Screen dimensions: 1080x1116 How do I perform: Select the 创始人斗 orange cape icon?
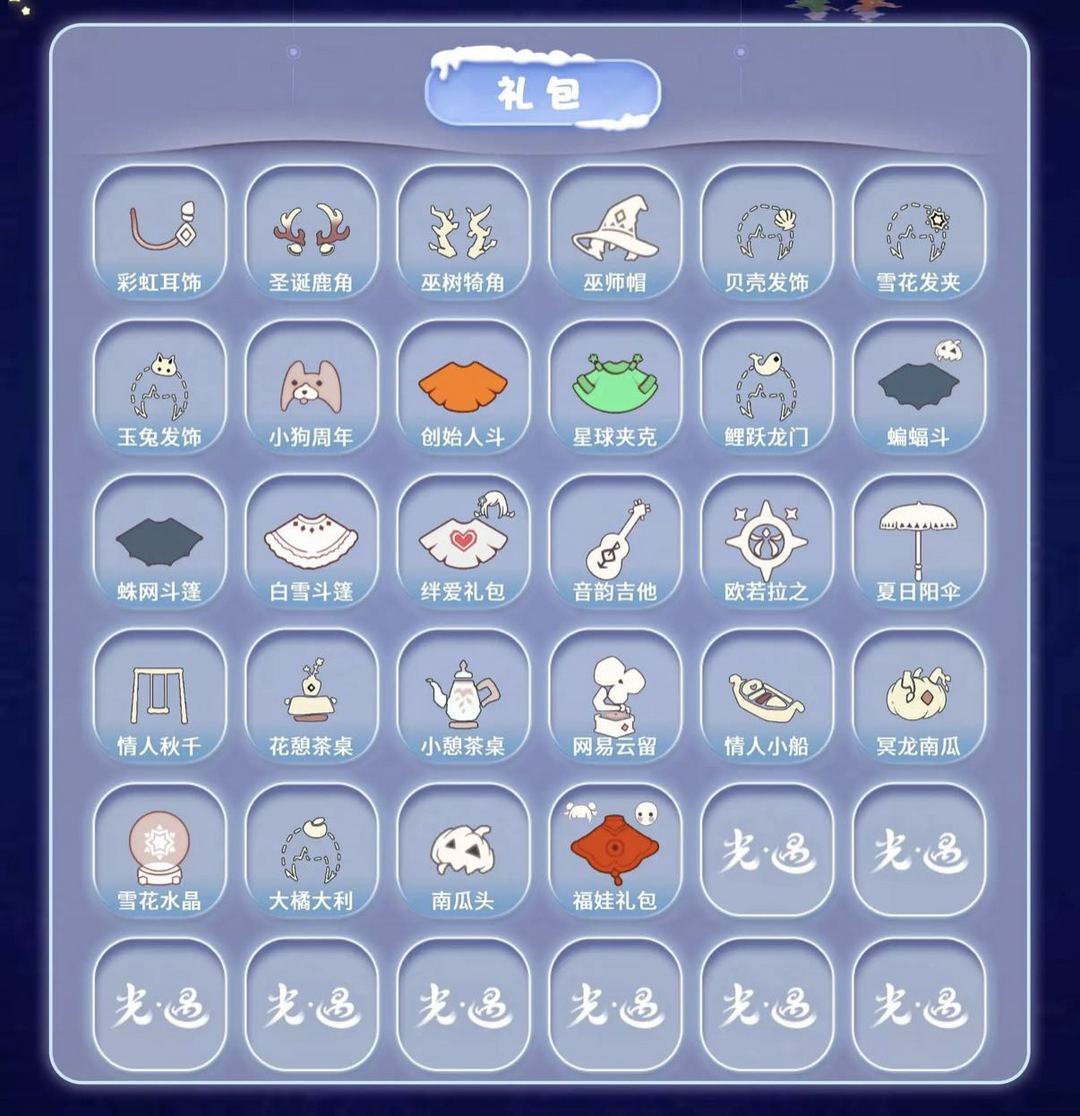[x=462, y=385]
